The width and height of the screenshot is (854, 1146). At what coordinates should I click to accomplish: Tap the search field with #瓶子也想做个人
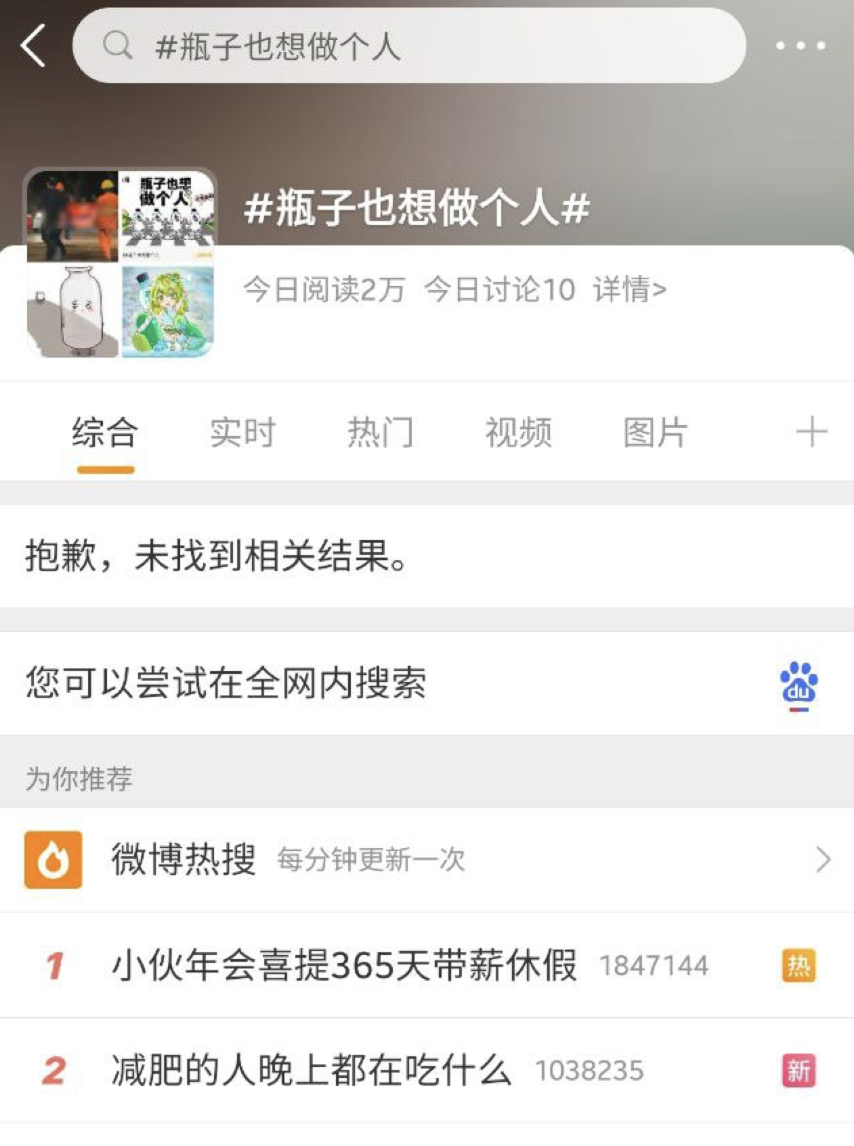coord(410,46)
